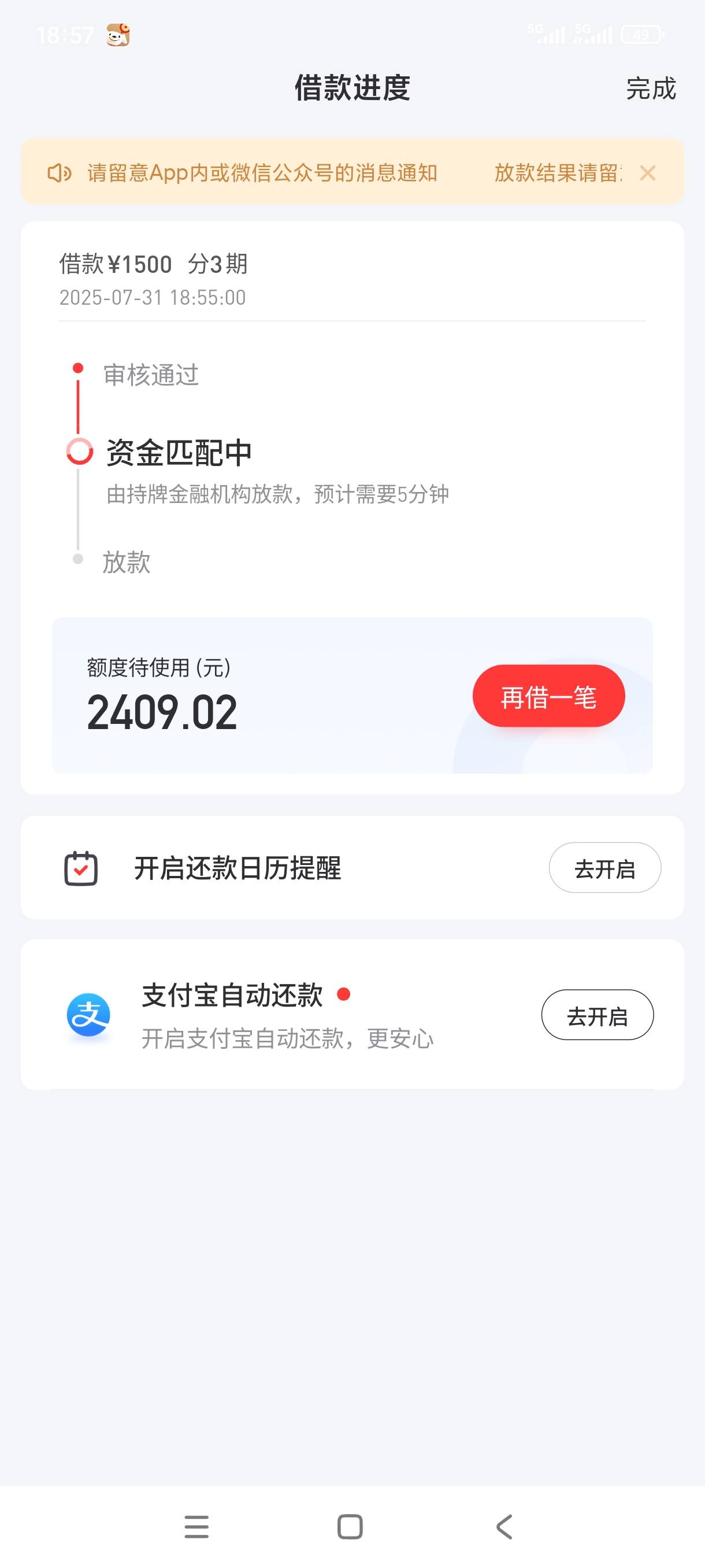Viewport: 705px width, 1568px height.
Task: Enable 还款日历提醒 via 去开启
Action: pos(604,867)
